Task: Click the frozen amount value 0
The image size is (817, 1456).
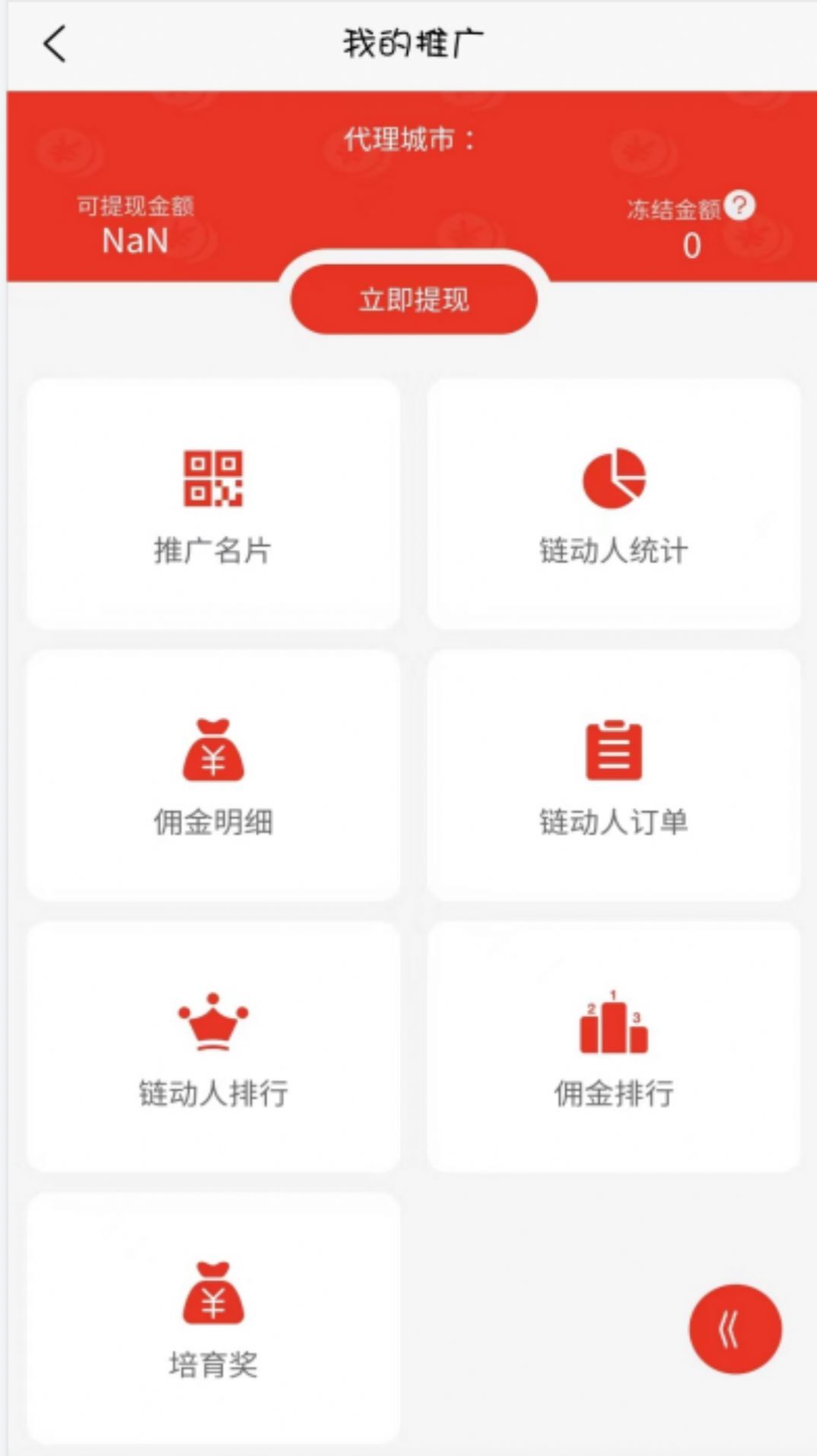Action: pos(691,246)
